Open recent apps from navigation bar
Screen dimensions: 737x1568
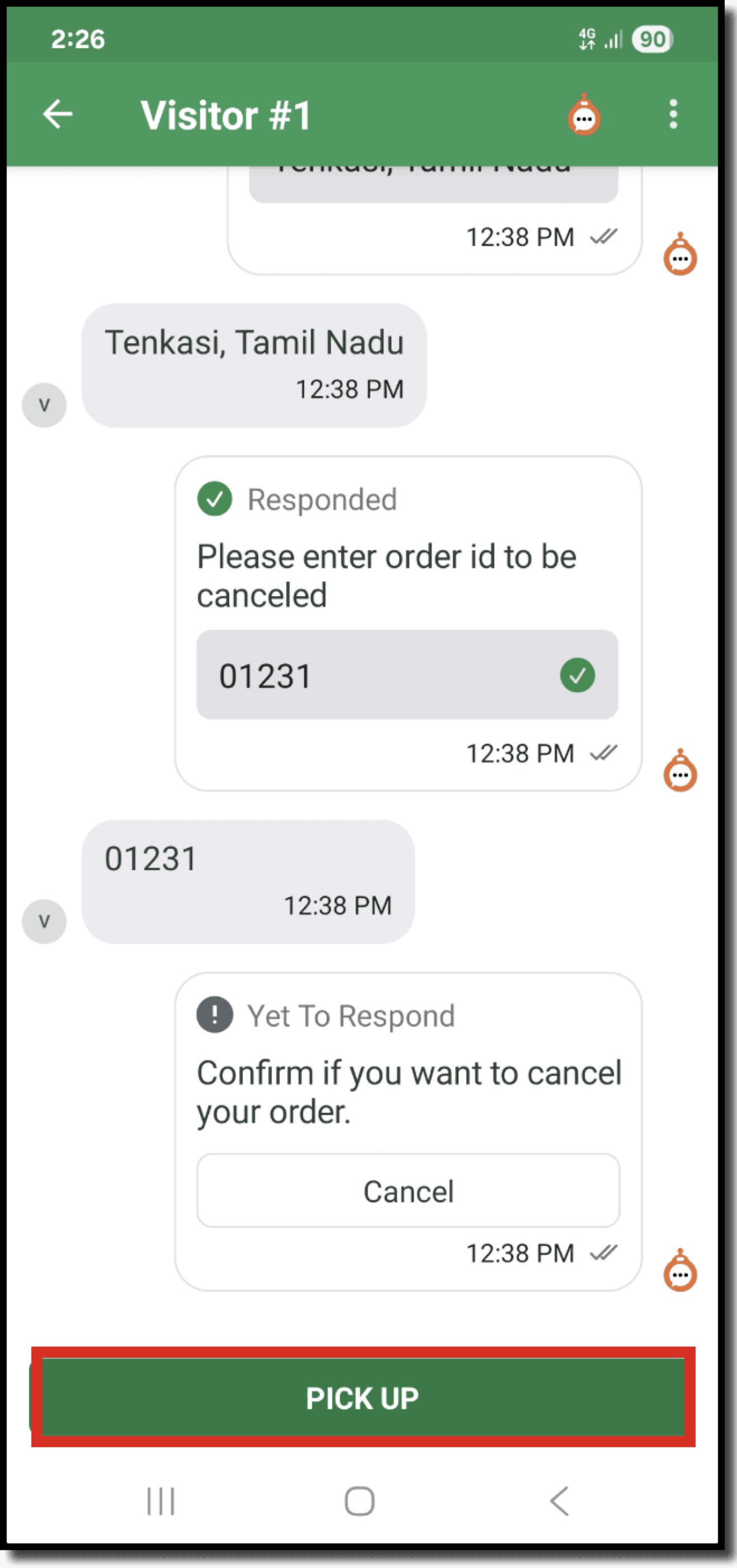tap(161, 1501)
